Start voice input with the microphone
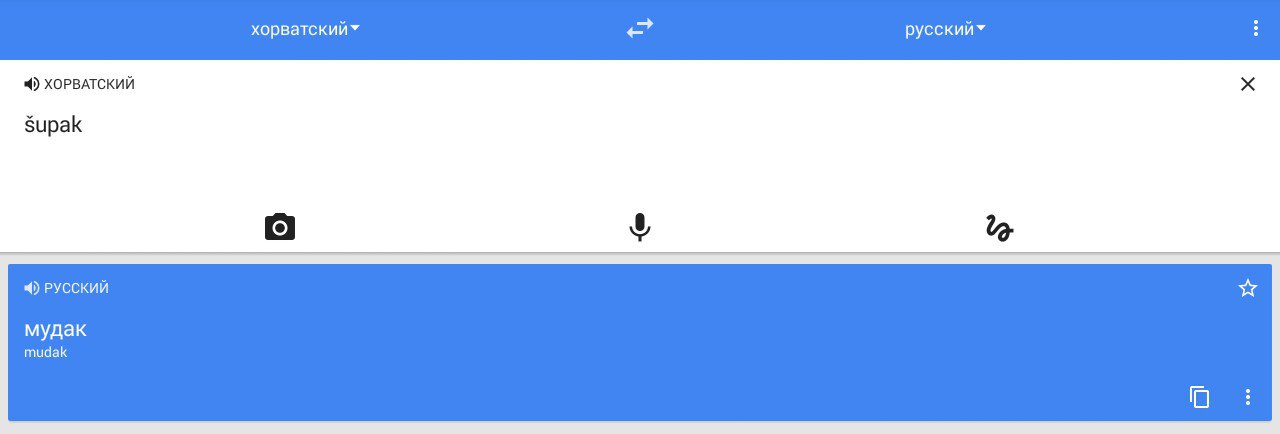Viewport: 1280px width, 434px height. (x=640, y=227)
